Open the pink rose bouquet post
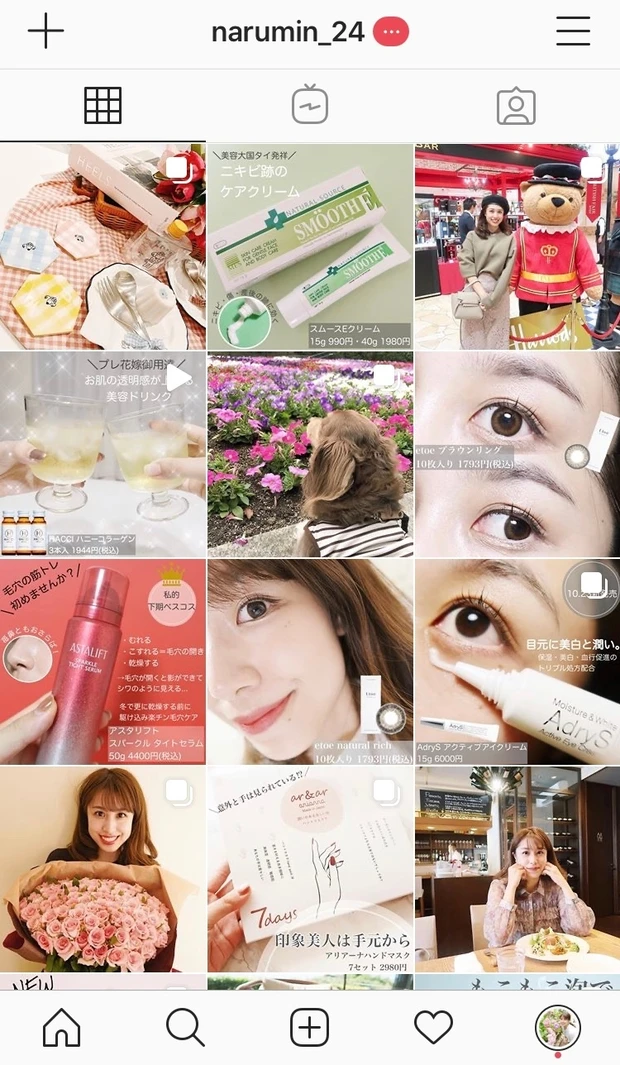The height and width of the screenshot is (1065, 620). 102,868
